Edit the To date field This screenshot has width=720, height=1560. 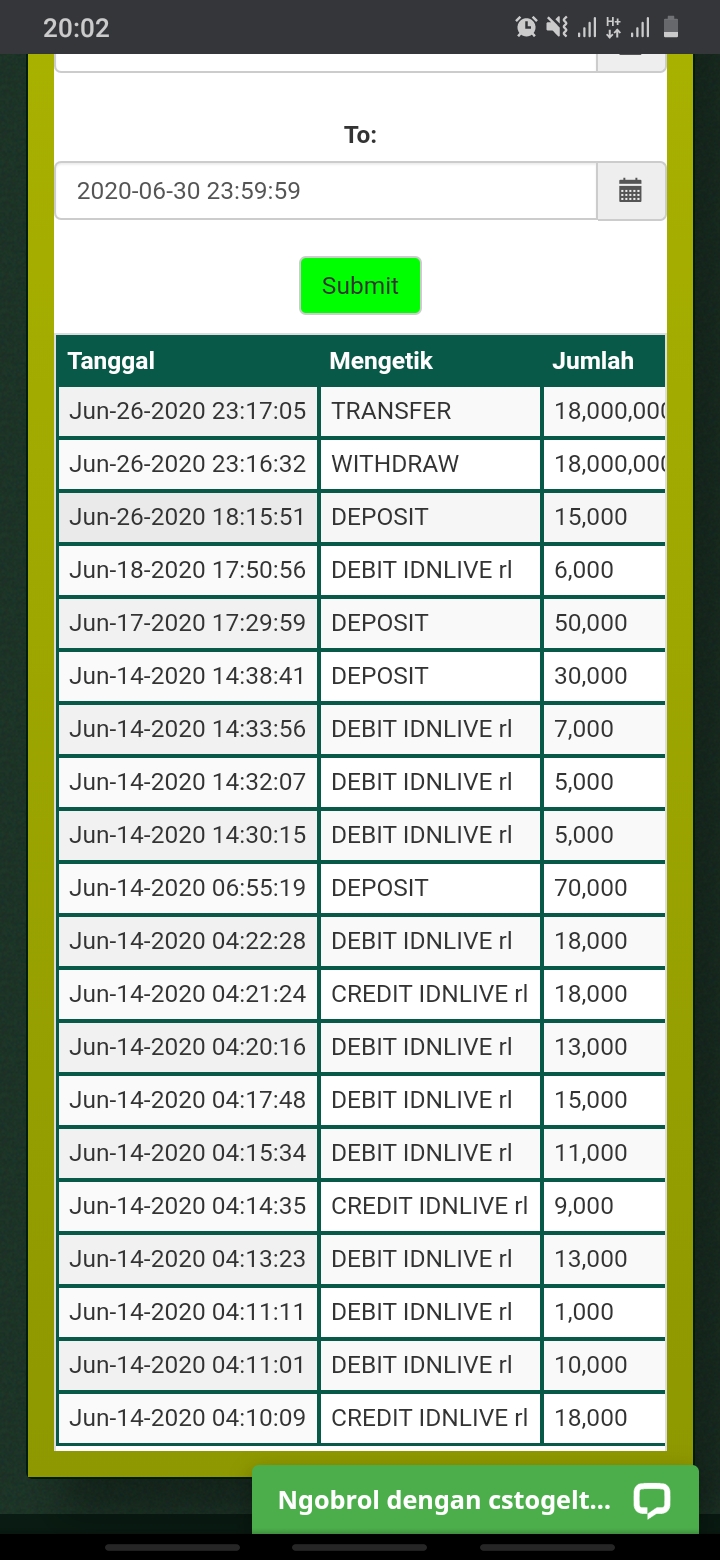325,190
